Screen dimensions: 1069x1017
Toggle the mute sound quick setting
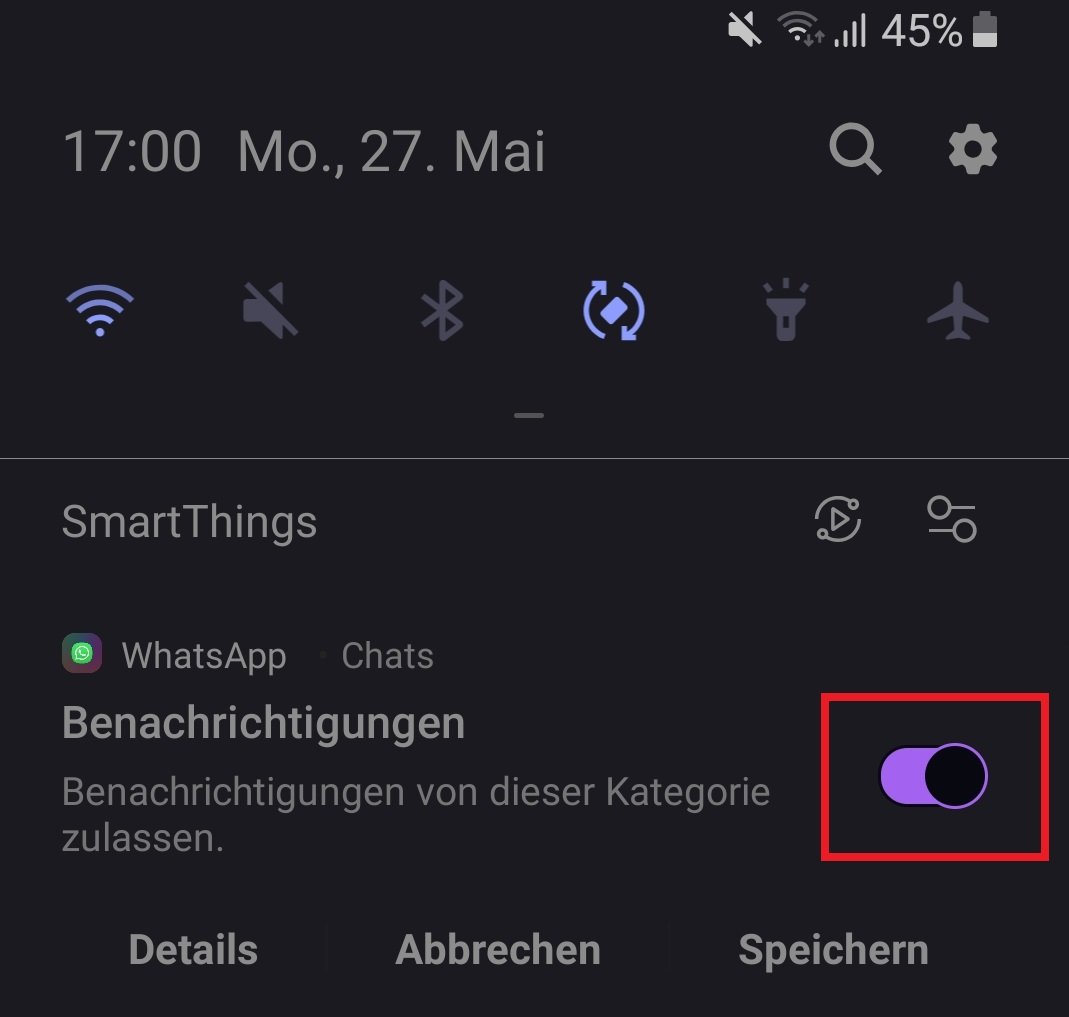click(270, 310)
